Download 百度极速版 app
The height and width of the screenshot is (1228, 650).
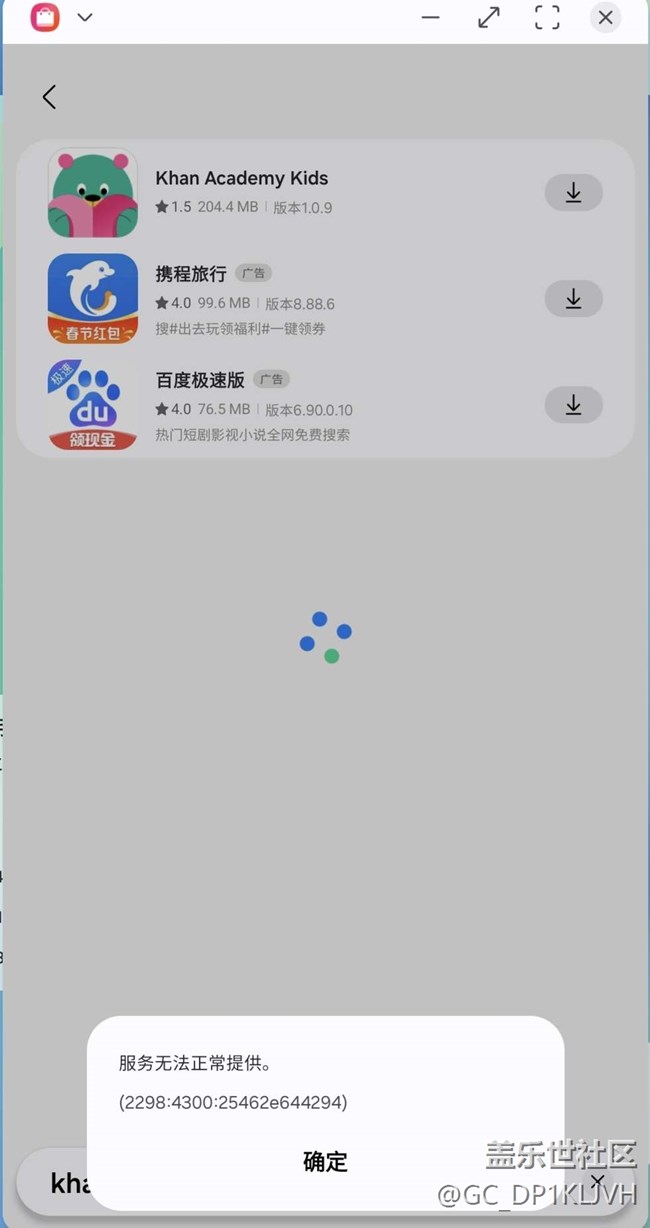(573, 404)
